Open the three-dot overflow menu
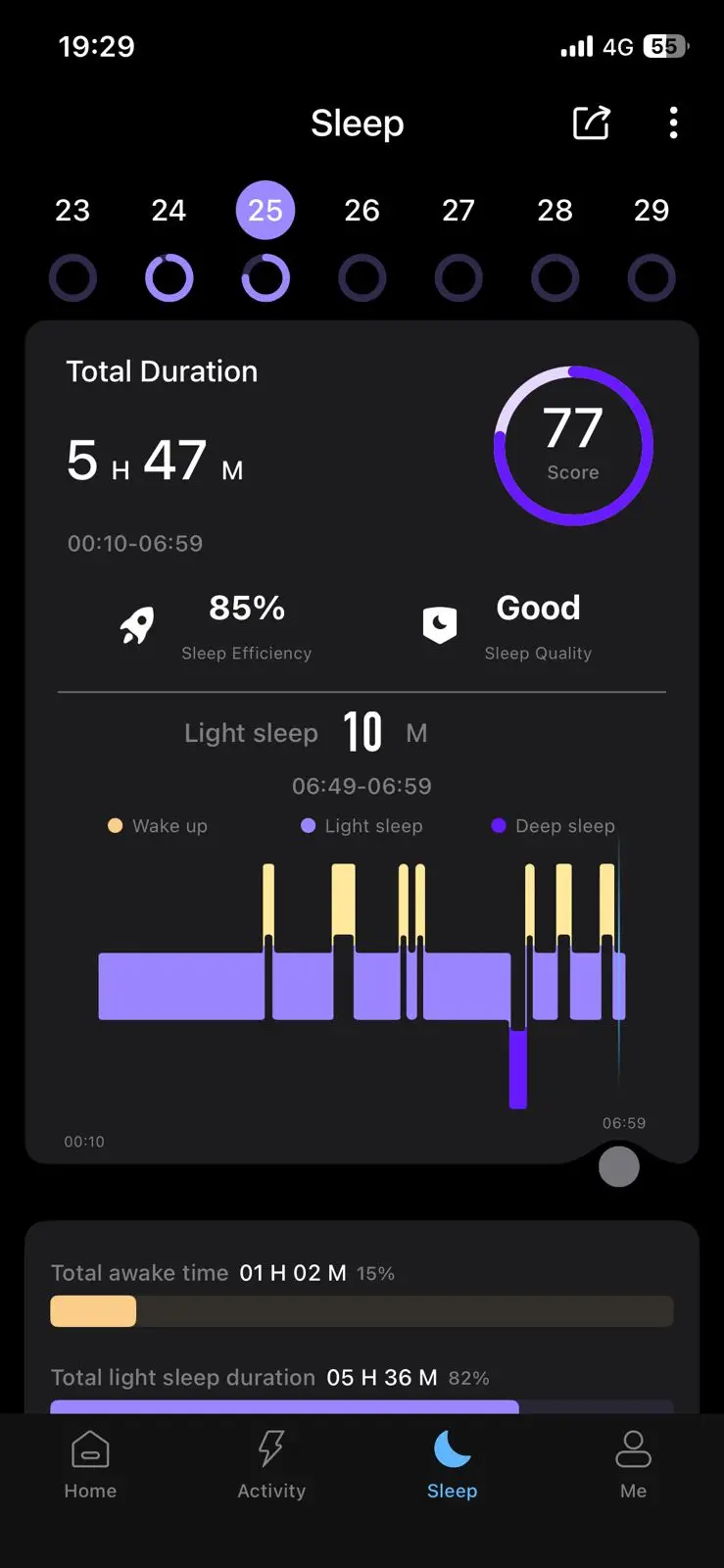 673,122
